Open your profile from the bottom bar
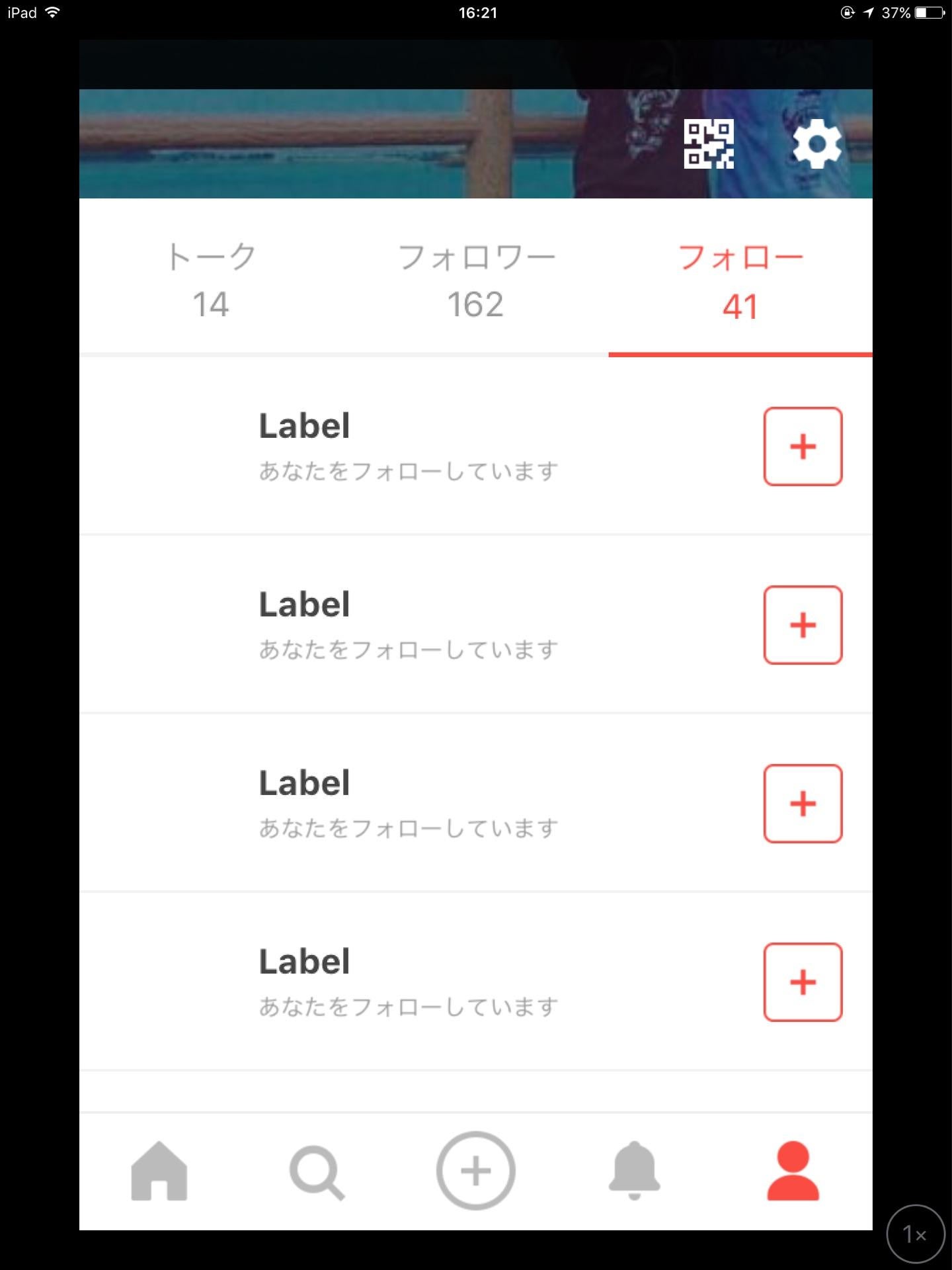Screen dimensions: 952x1270 (x=793, y=1172)
